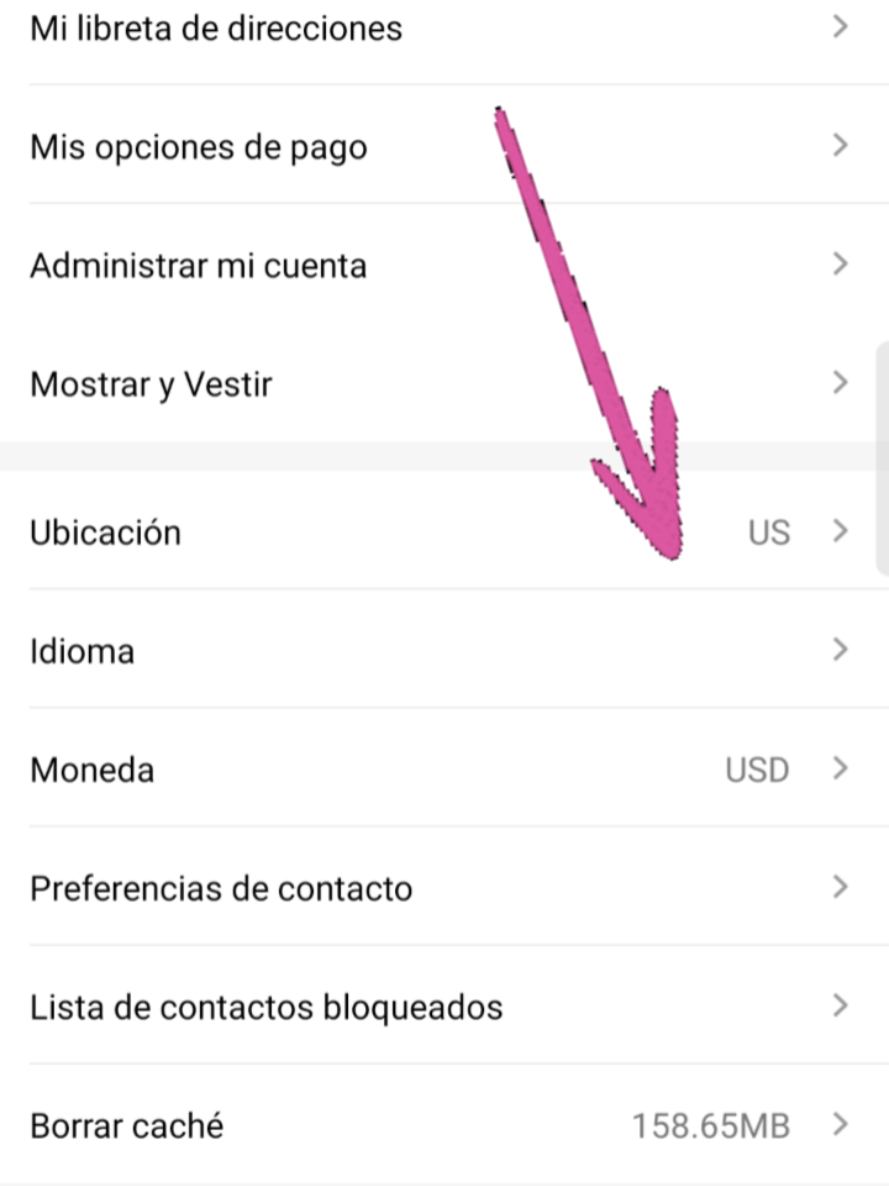
Task: Tap the US location value
Action: pyautogui.click(x=770, y=532)
